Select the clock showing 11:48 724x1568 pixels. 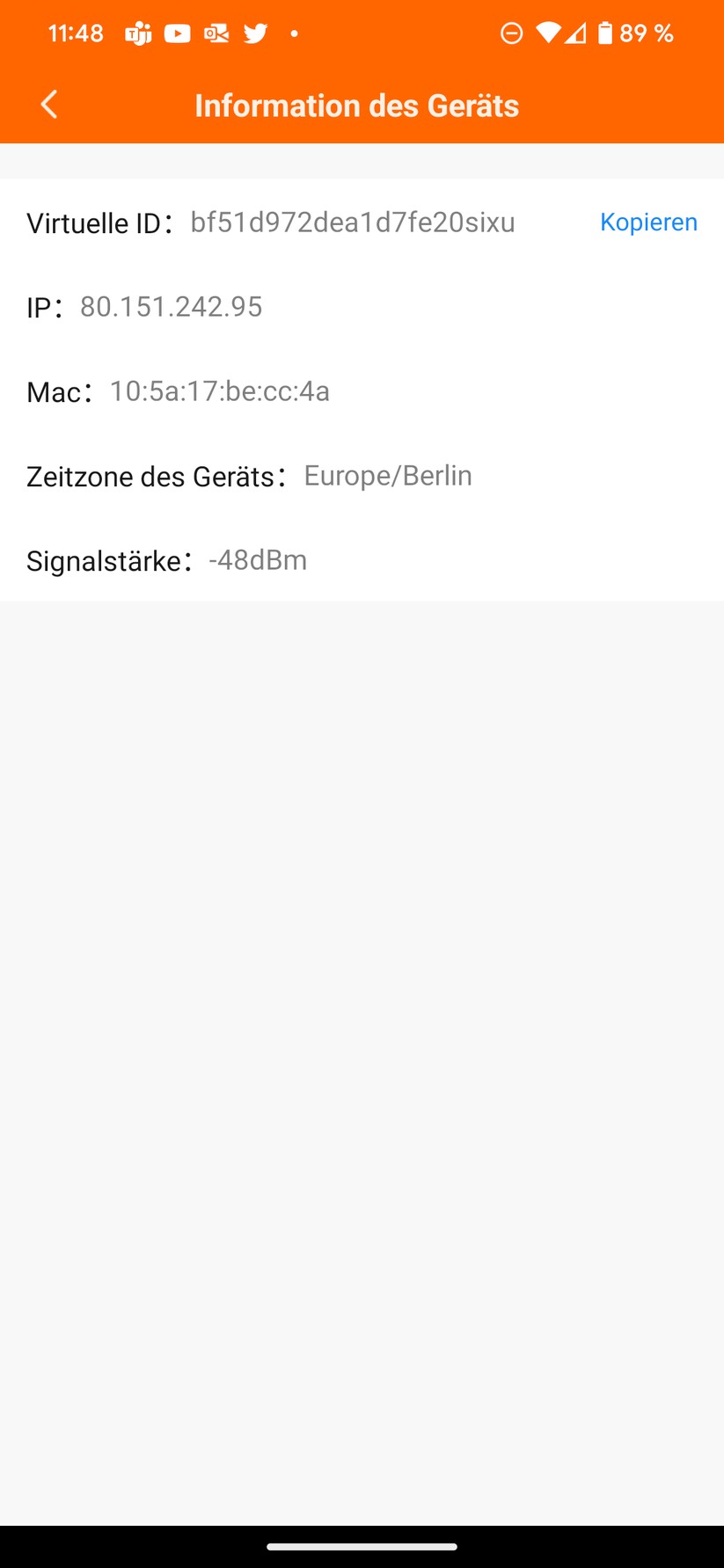click(x=75, y=33)
